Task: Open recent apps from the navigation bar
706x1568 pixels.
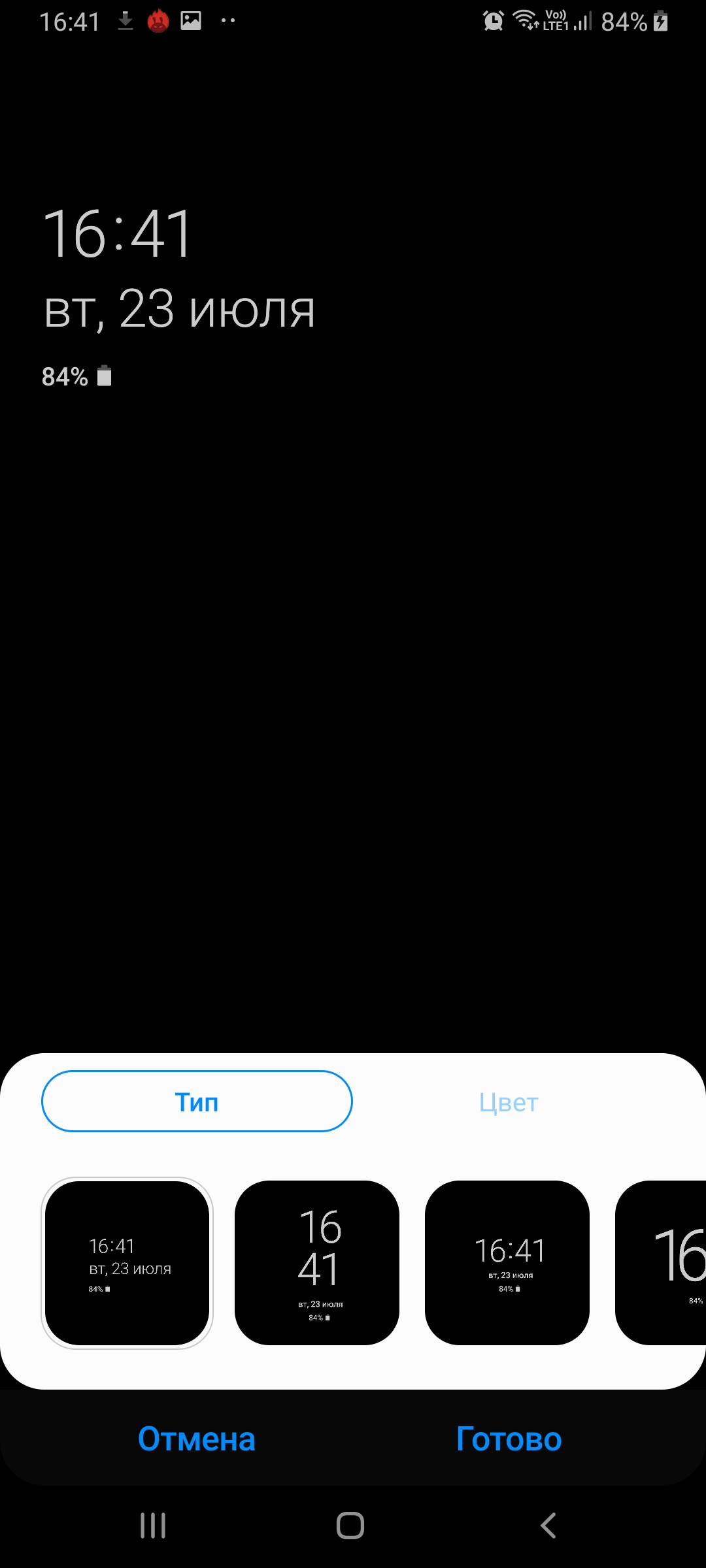Action: [x=153, y=1526]
